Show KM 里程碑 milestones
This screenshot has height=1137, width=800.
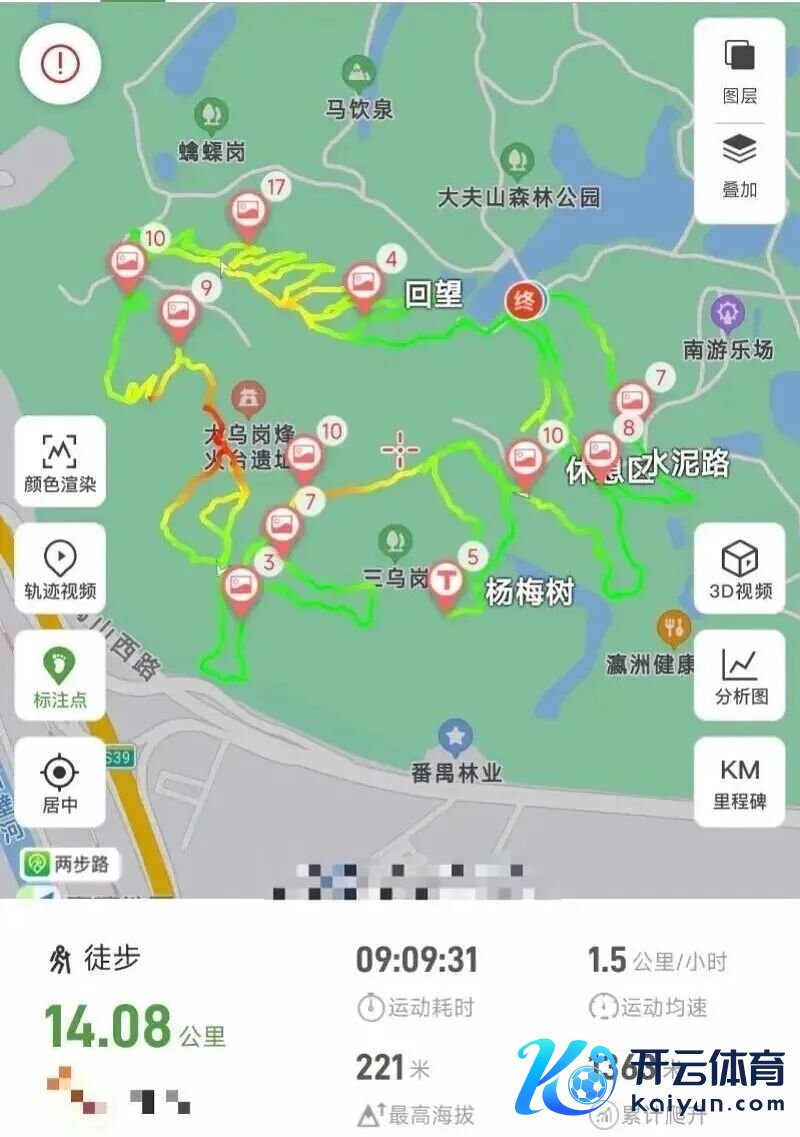740,784
